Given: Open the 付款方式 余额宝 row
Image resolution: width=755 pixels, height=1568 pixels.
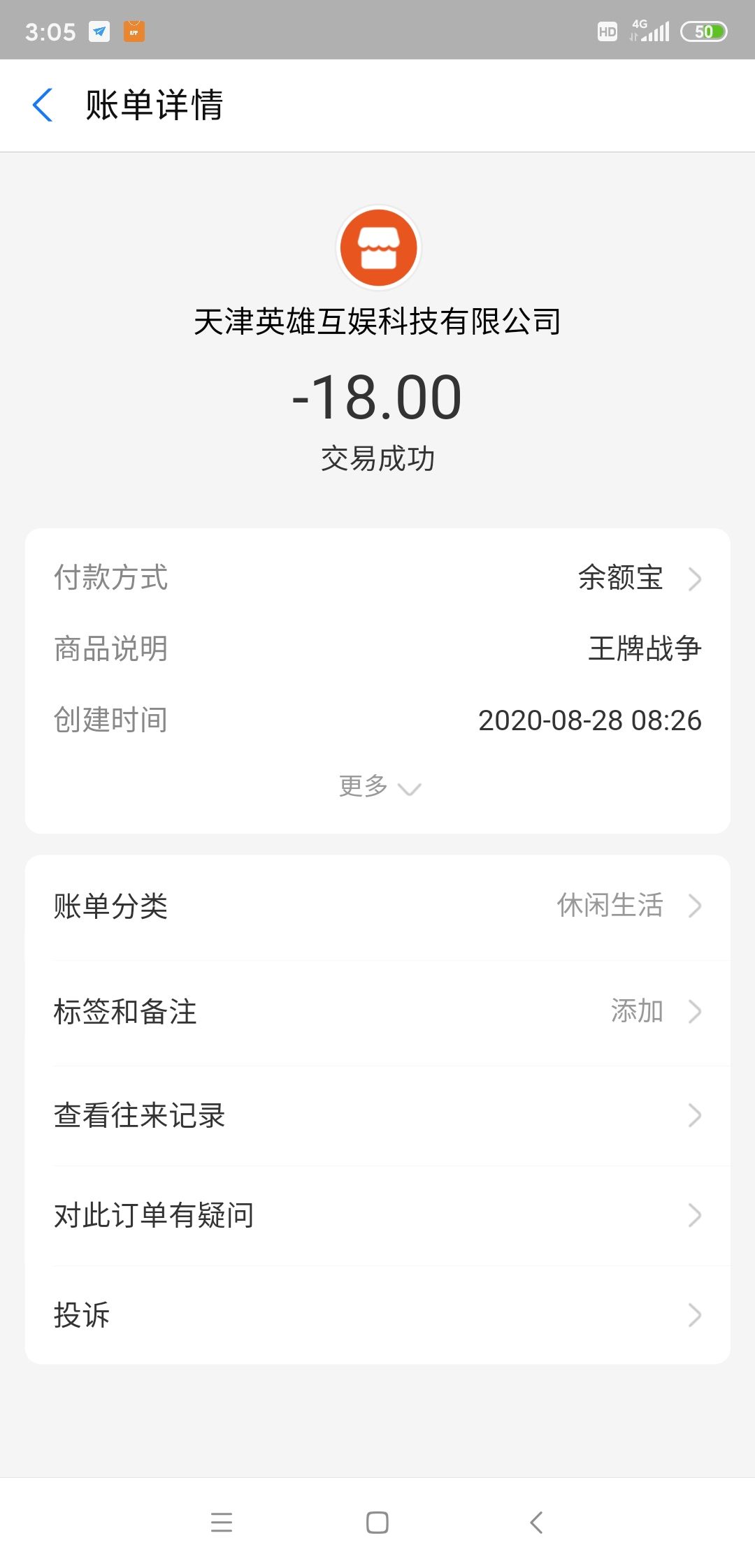Looking at the screenshot, I should tap(377, 578).
